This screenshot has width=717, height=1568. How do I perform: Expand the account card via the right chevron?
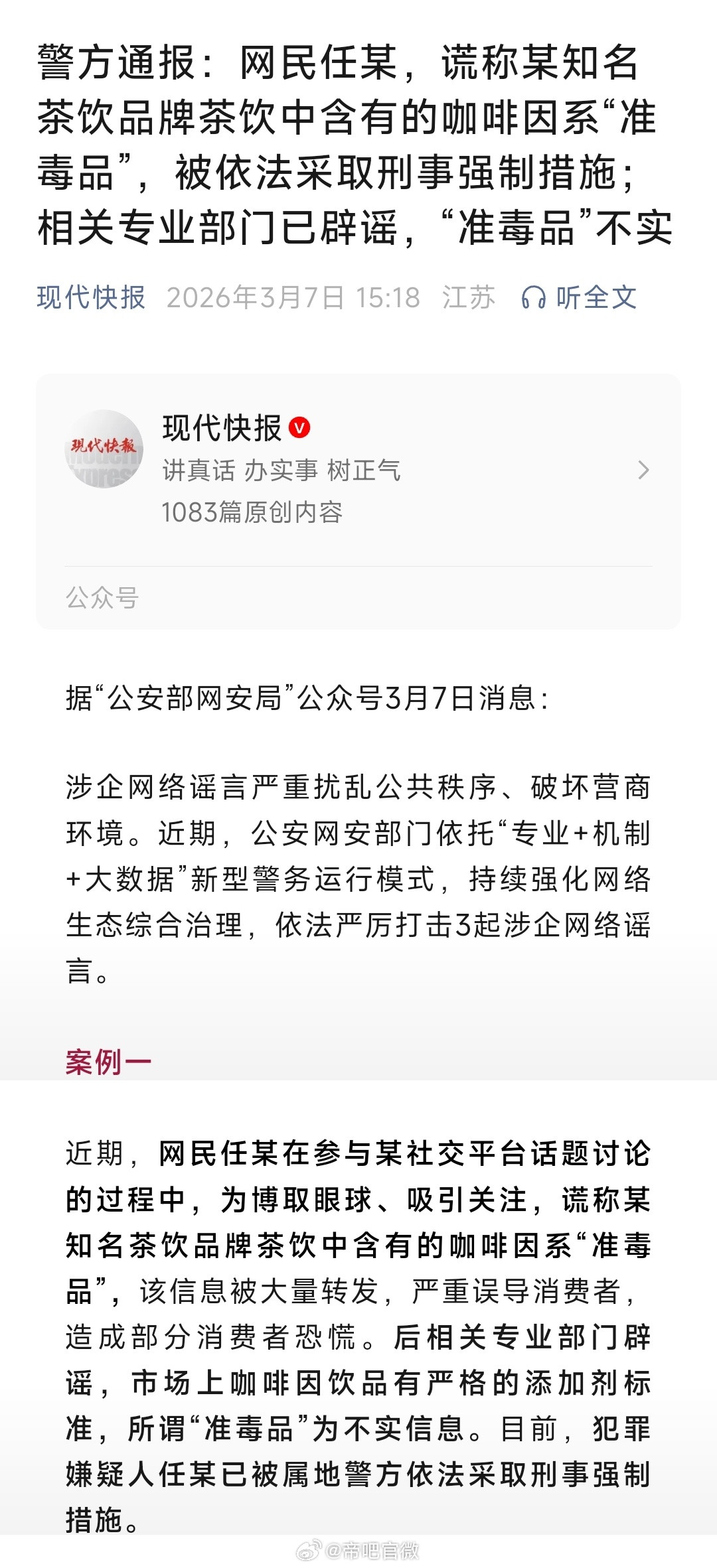point(642,471)
